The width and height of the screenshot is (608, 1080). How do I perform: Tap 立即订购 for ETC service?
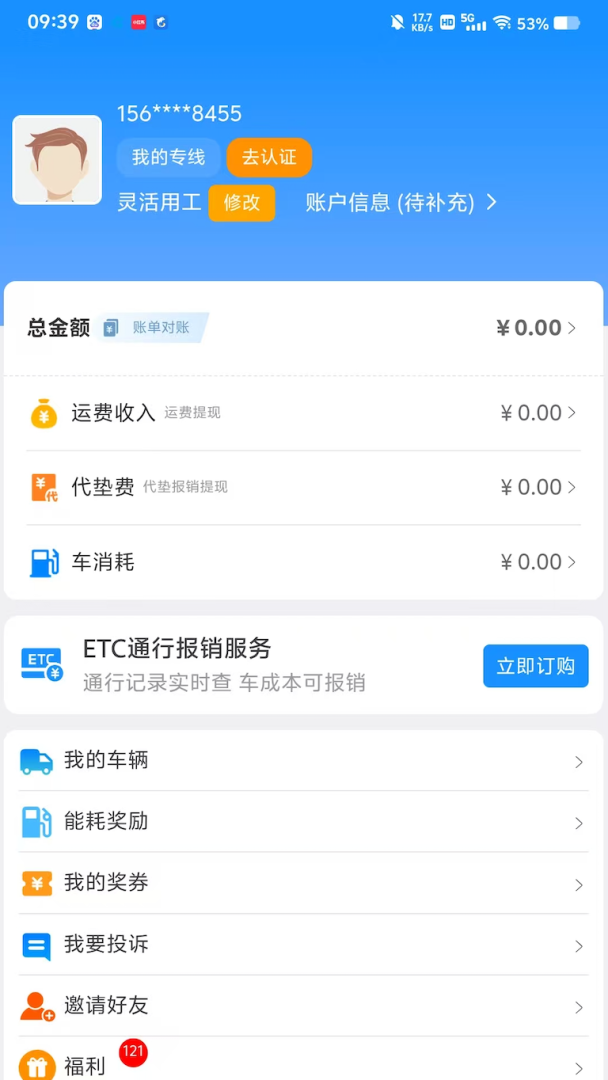pos(535,666)
